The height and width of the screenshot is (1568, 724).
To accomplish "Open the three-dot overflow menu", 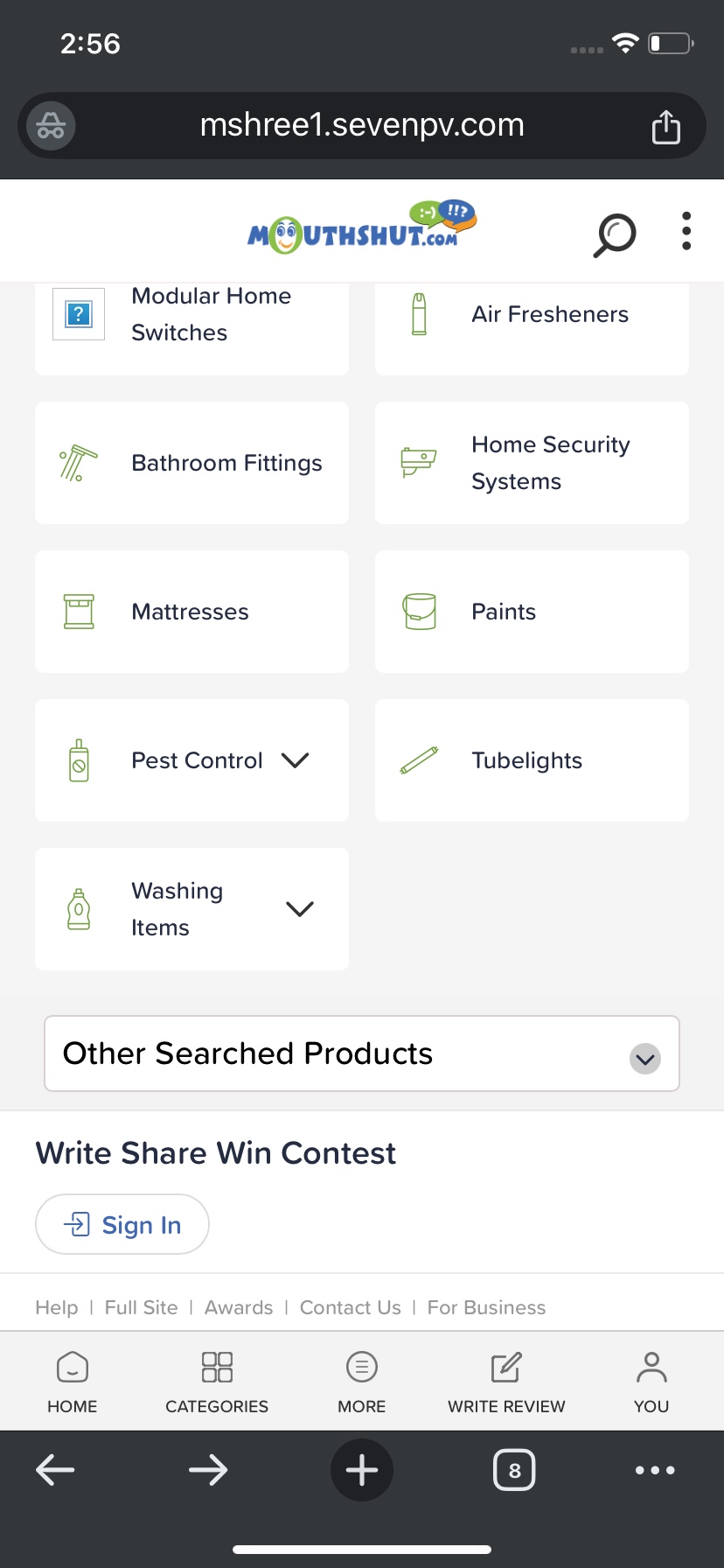I will click(686, 232).
